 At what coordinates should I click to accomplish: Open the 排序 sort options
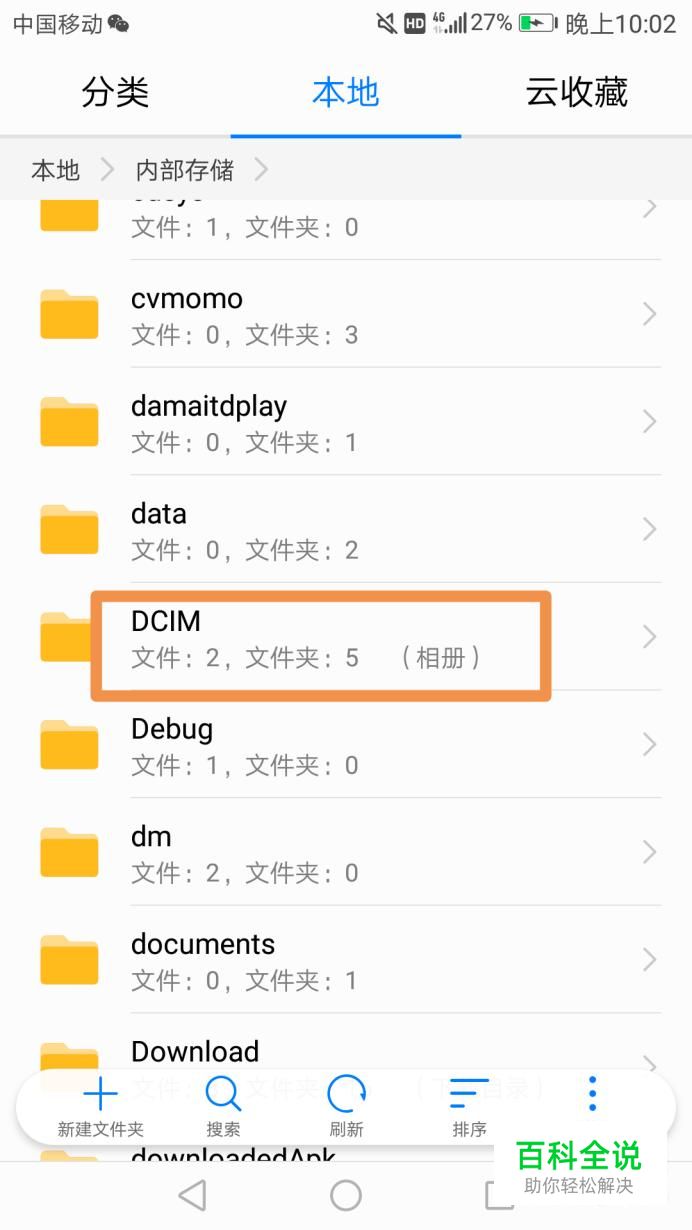pos(469,1107)
